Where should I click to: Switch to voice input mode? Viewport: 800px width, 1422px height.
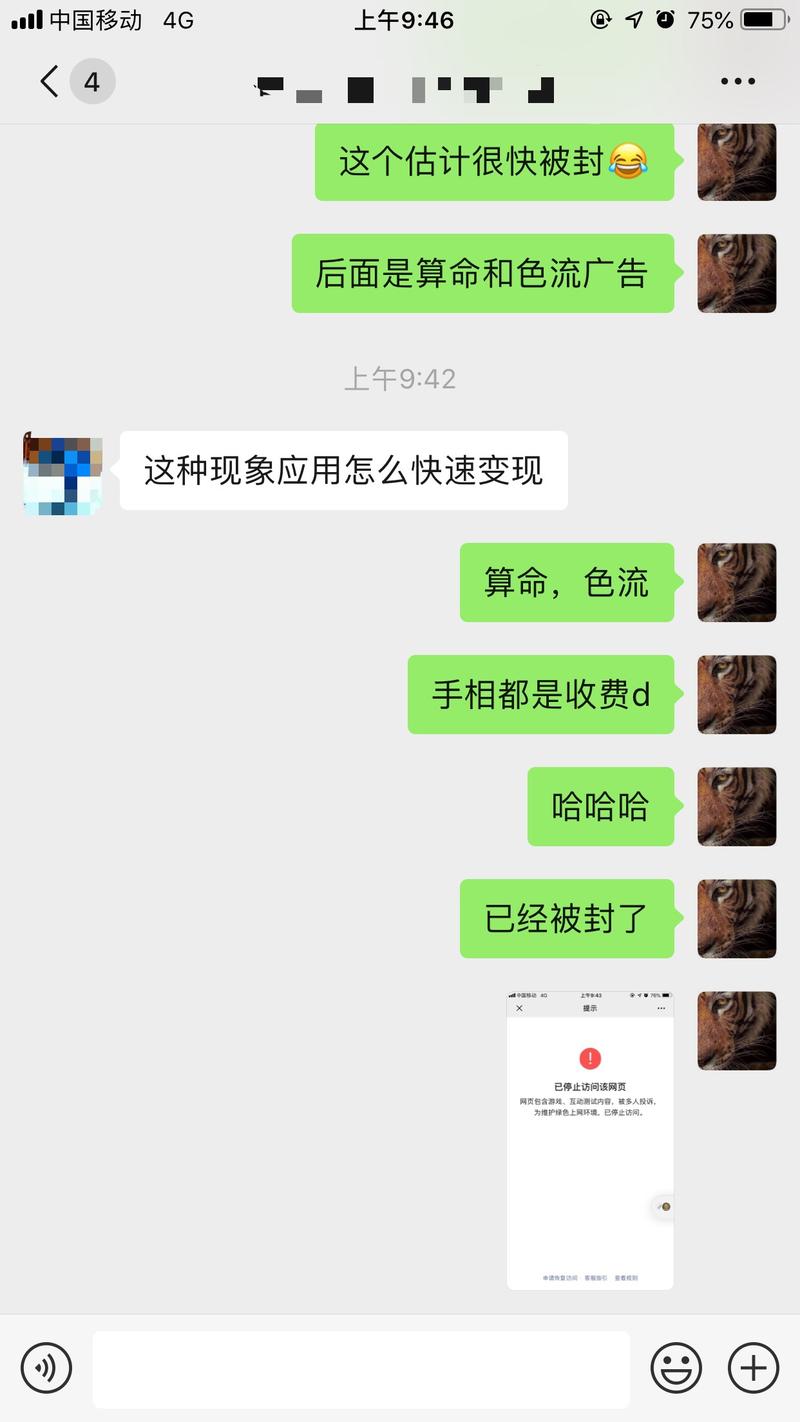[x=45, y=1367]
